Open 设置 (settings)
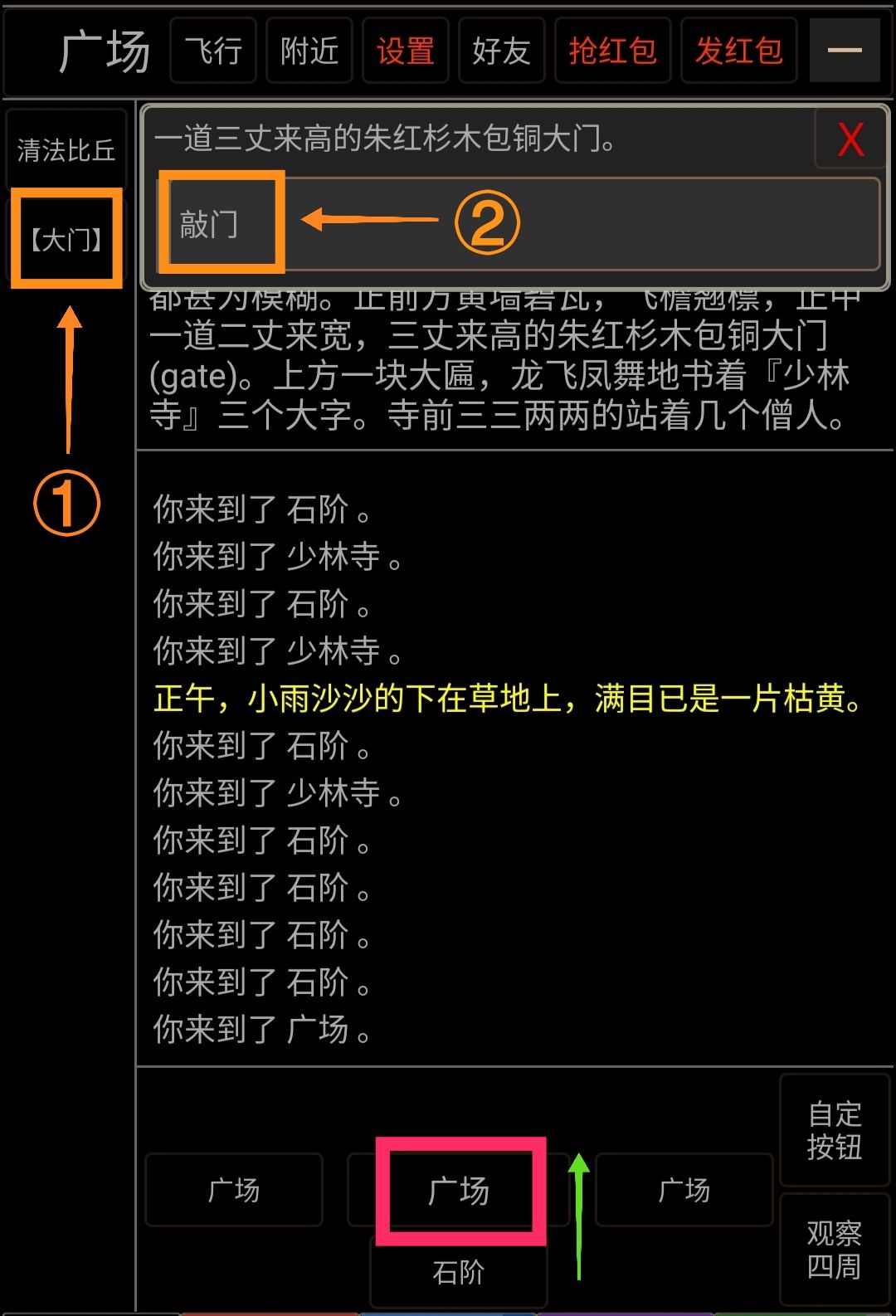 tap(405, 51)
